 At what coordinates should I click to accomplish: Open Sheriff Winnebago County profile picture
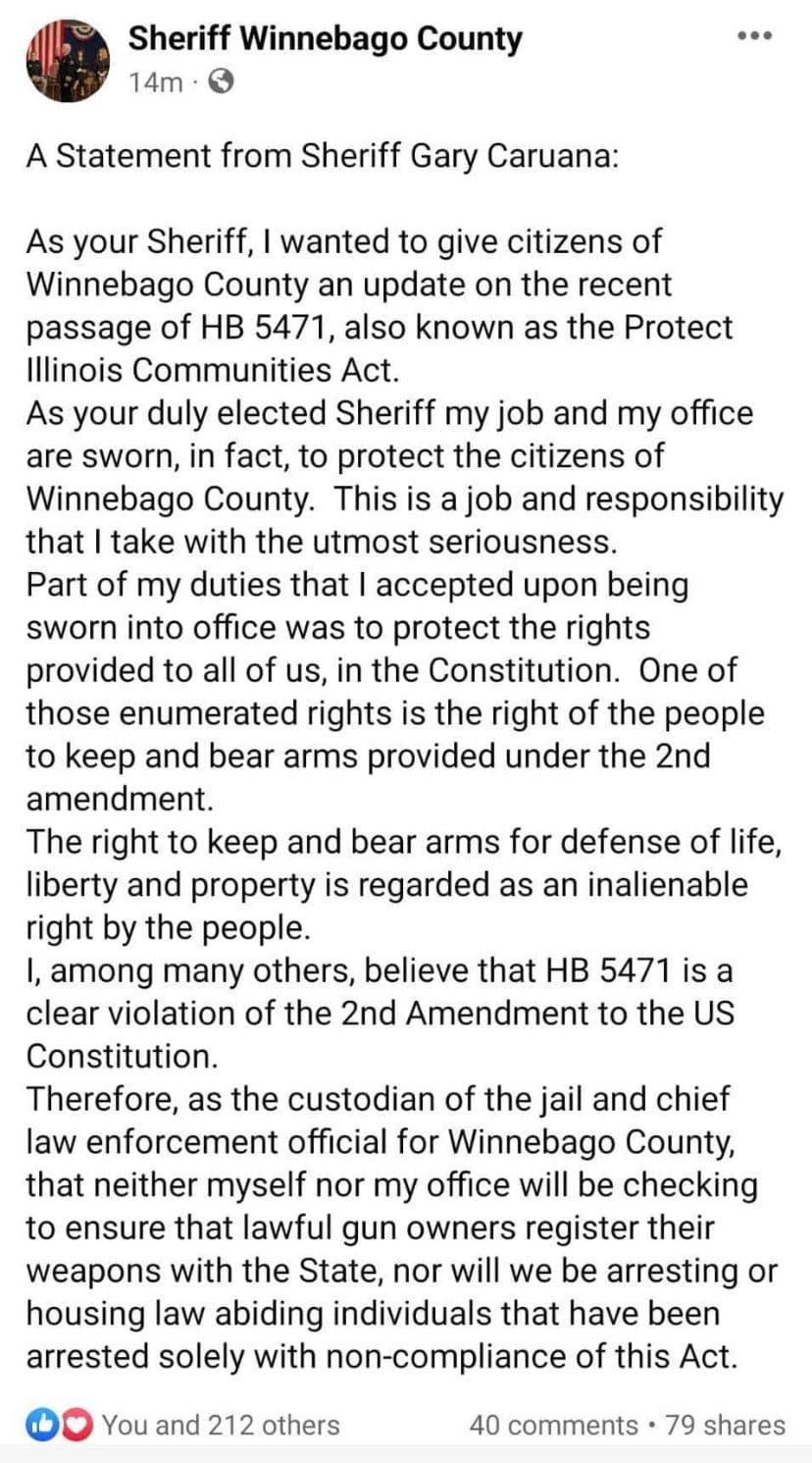point(66,63)
